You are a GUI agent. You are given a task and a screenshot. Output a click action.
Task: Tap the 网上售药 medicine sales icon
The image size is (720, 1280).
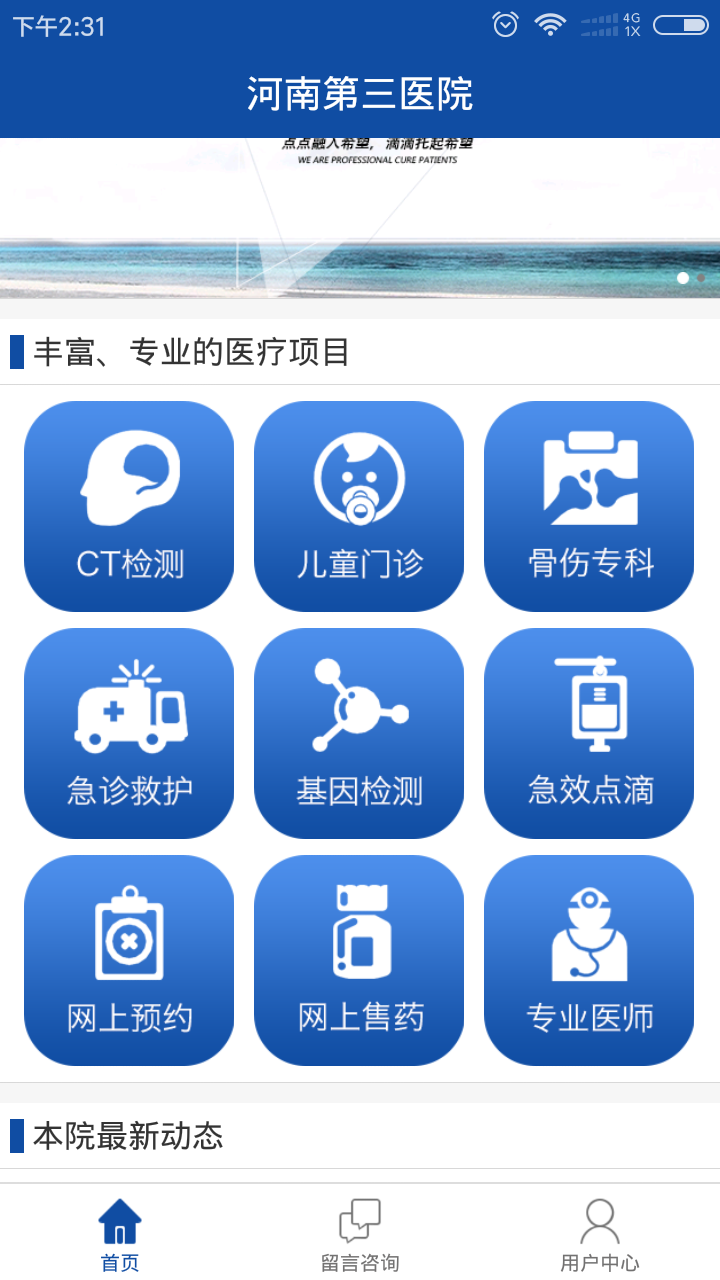[359, 960]
